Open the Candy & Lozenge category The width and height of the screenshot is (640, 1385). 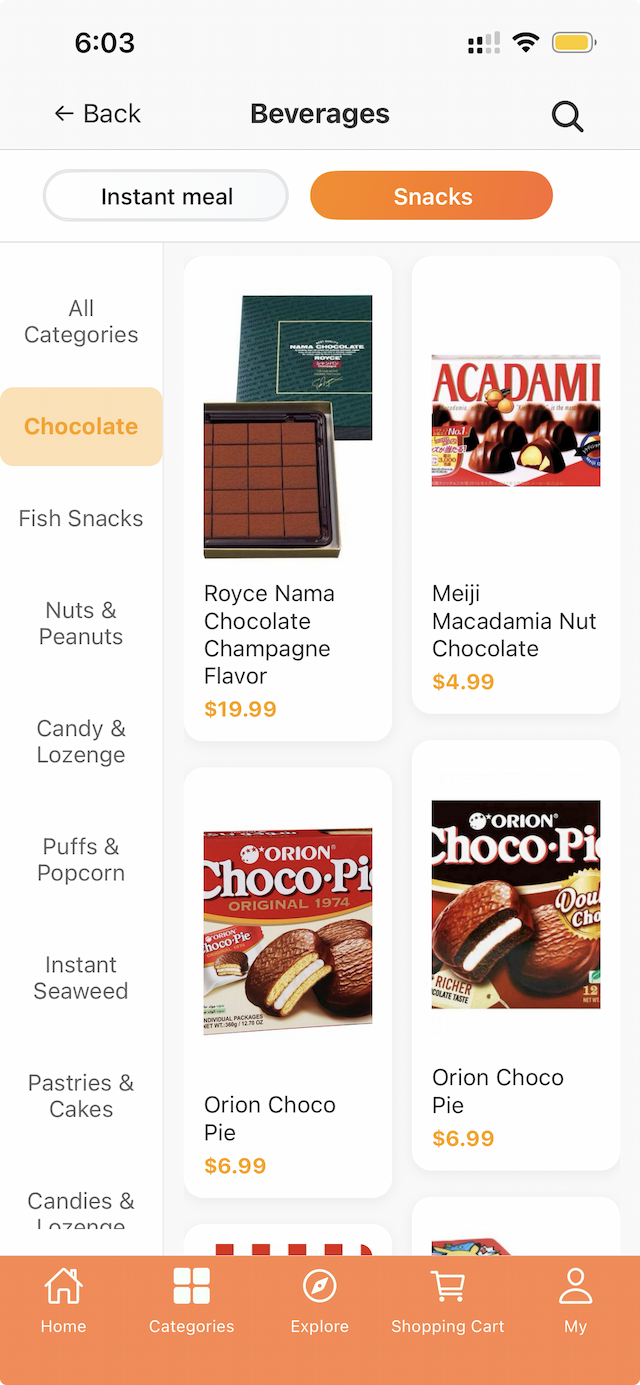point(81,741)
